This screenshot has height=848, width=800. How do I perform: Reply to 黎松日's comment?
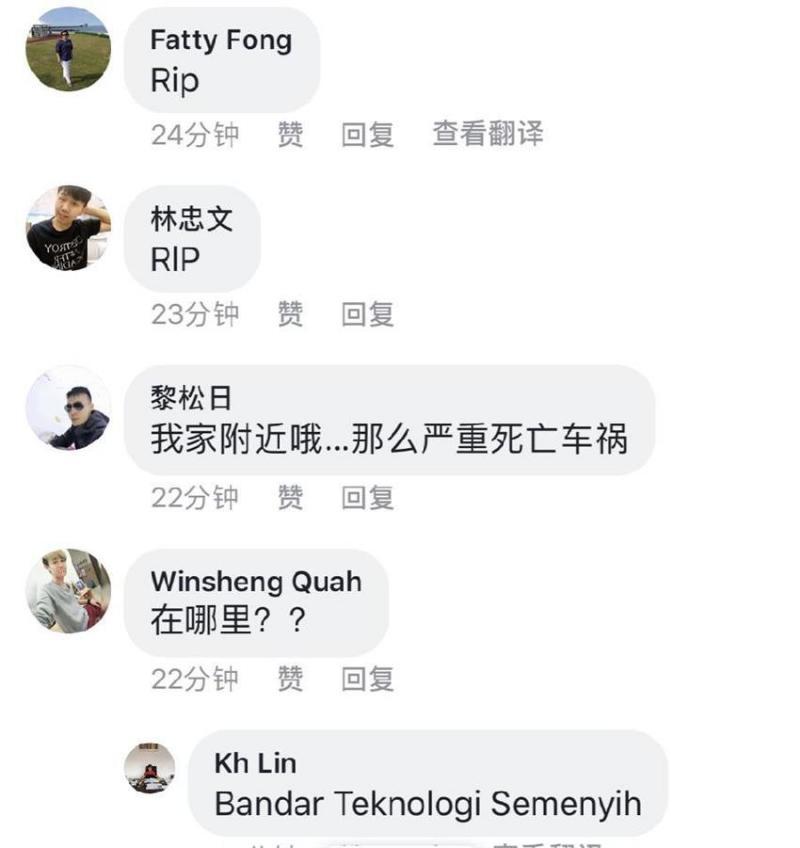[367, 497]
